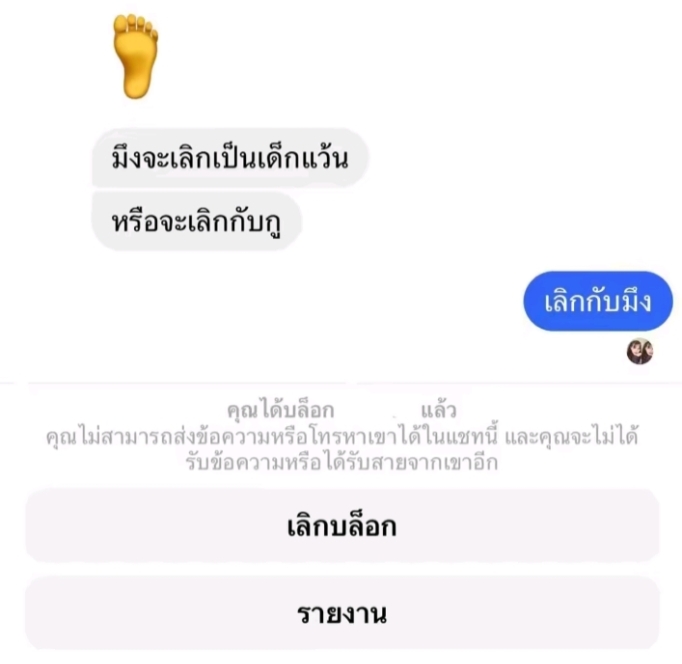Tap the เลิกบล็อก unblock button

tap(342, 526)
